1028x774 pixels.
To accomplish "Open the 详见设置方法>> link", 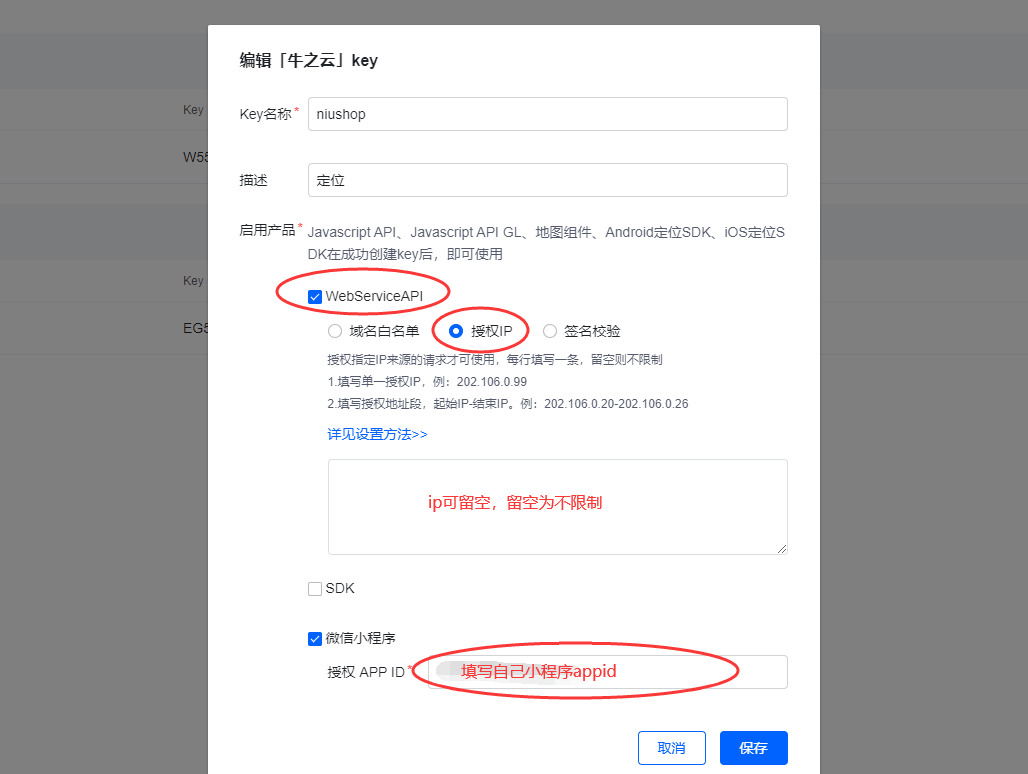I will (377, 435).
